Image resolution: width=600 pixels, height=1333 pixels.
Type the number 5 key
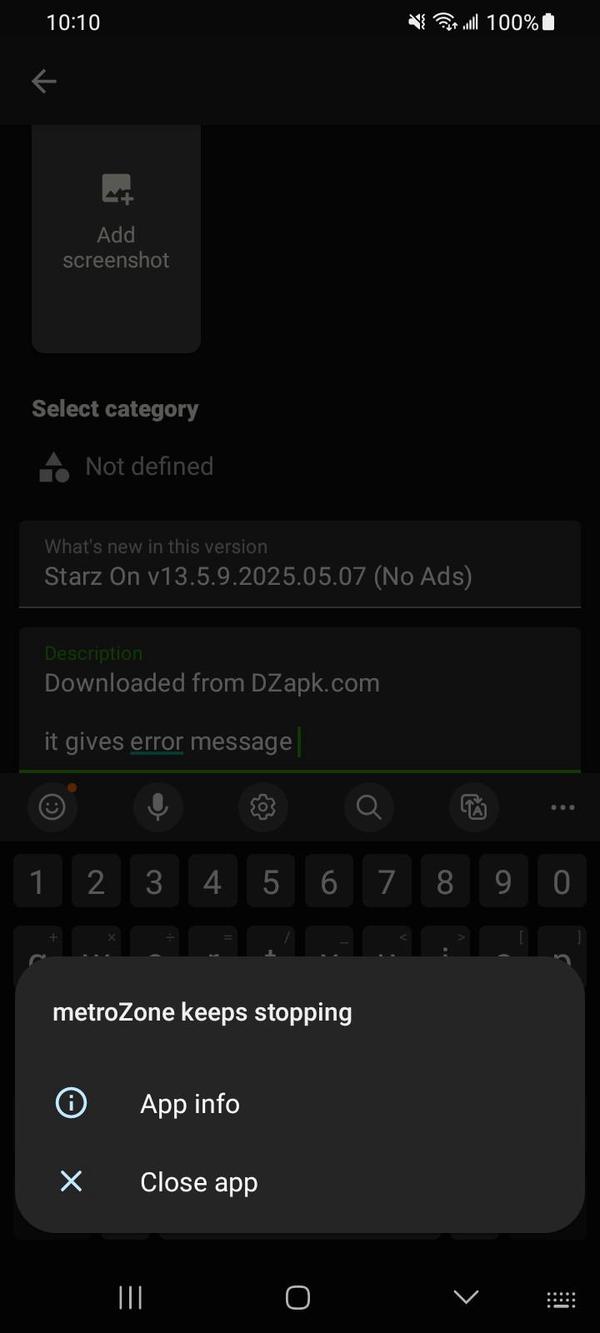click(271, 882)
